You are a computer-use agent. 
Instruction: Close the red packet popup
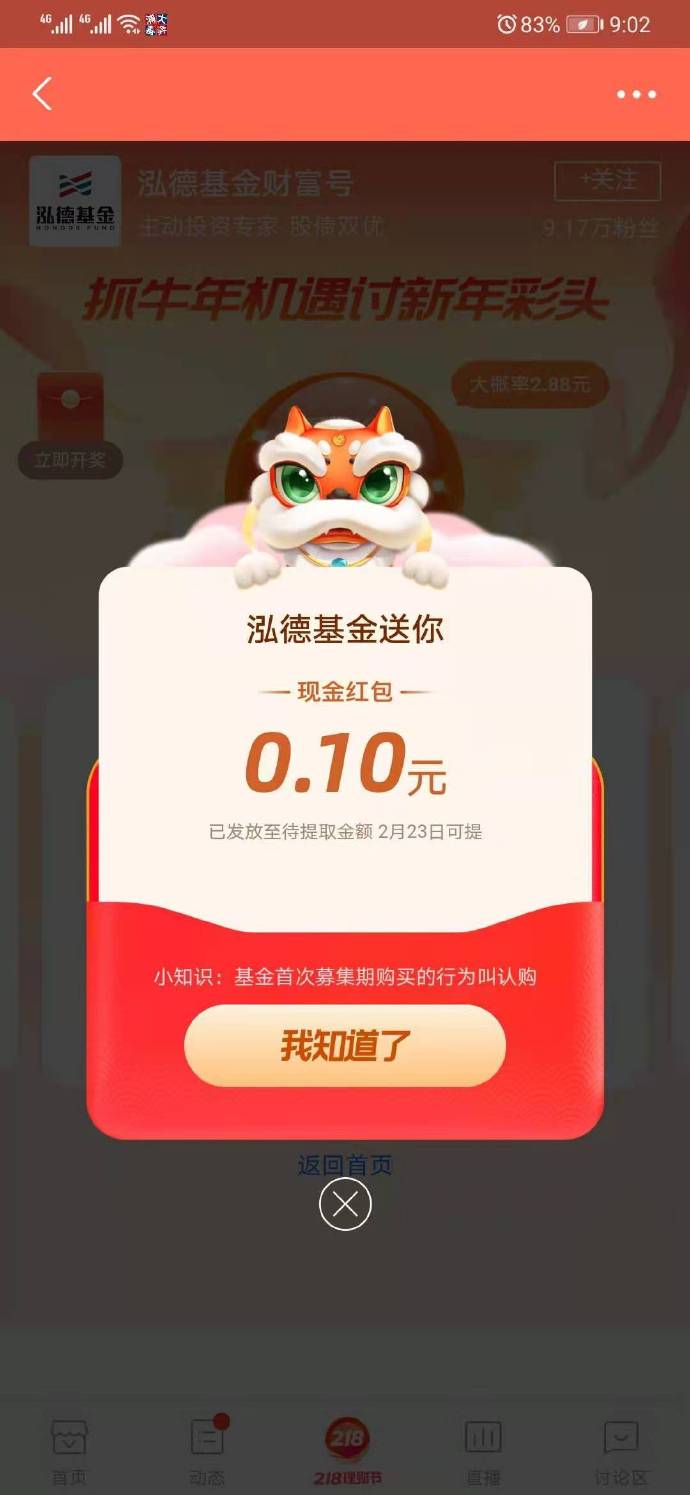(x=345, y=1205)
